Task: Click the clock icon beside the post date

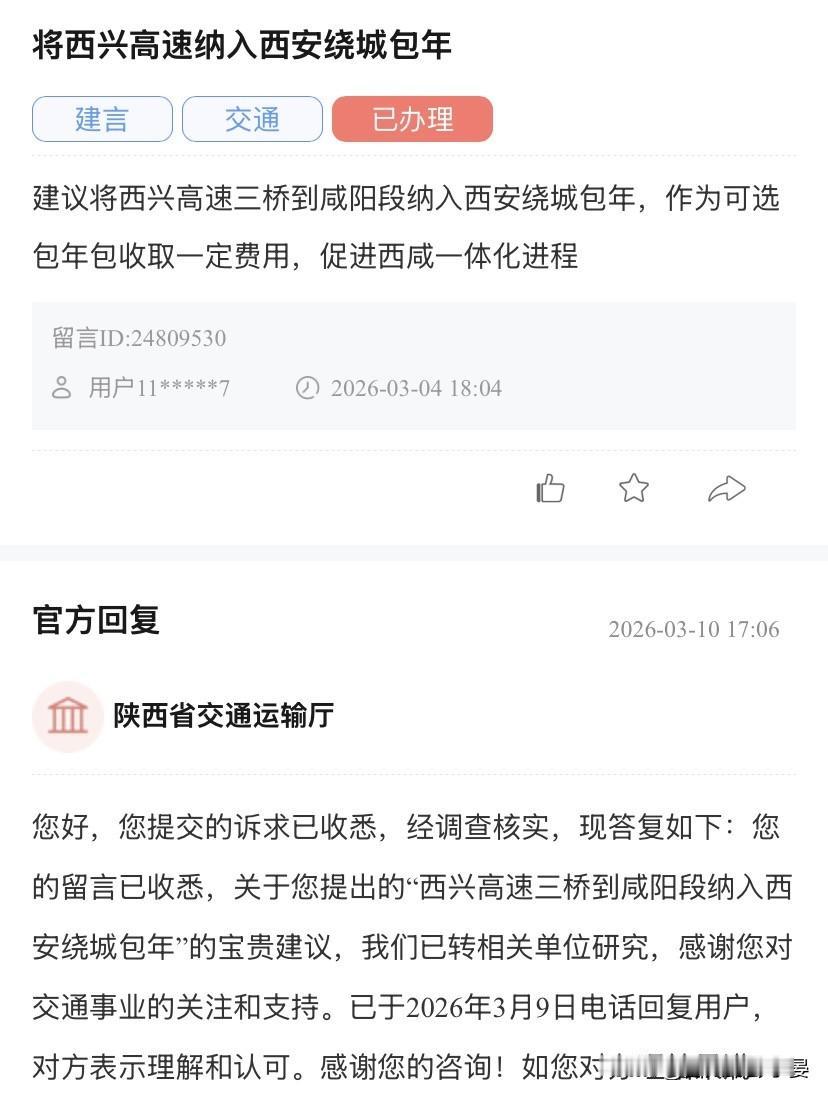Action: [x=307, y=388]
